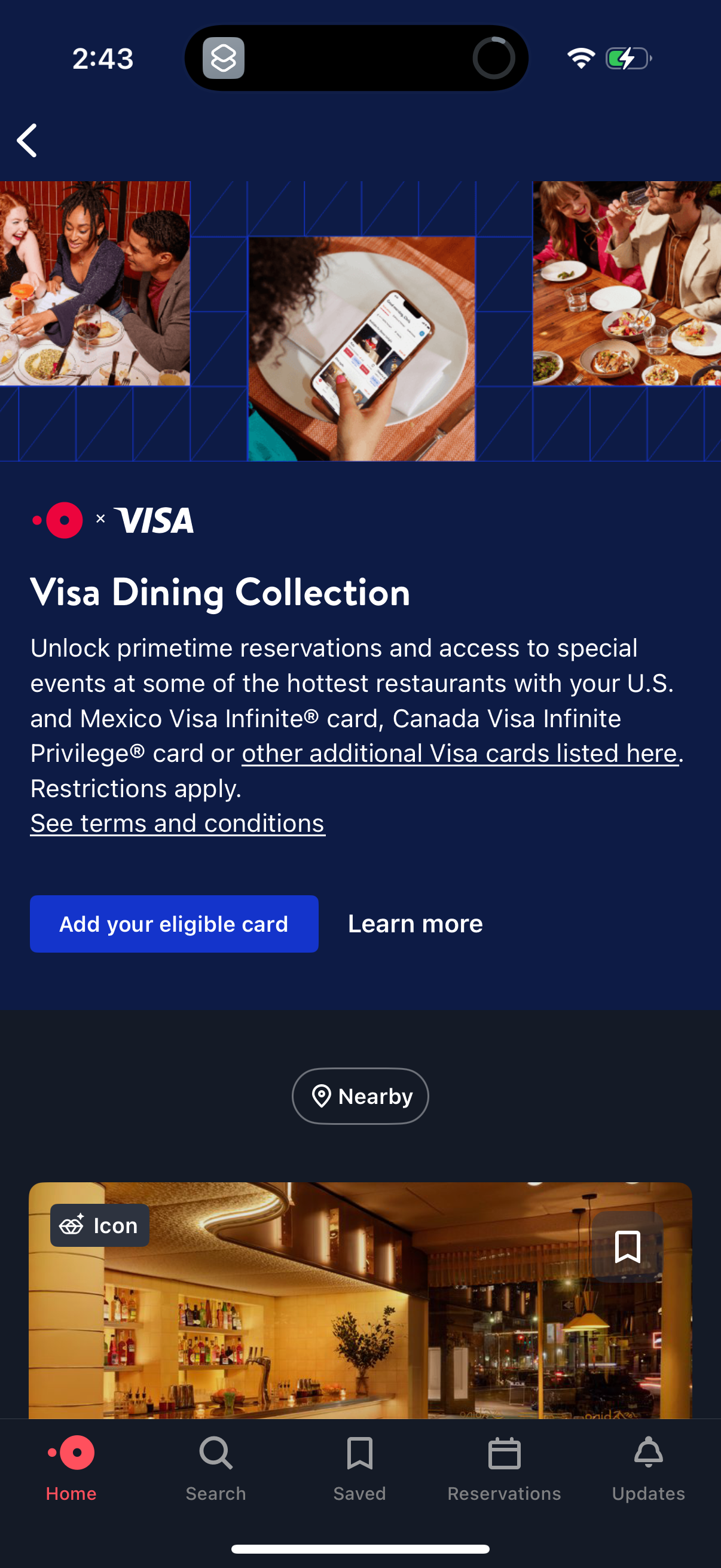
Task: Switch to the Saved tab
Action: coord(359,1473)
